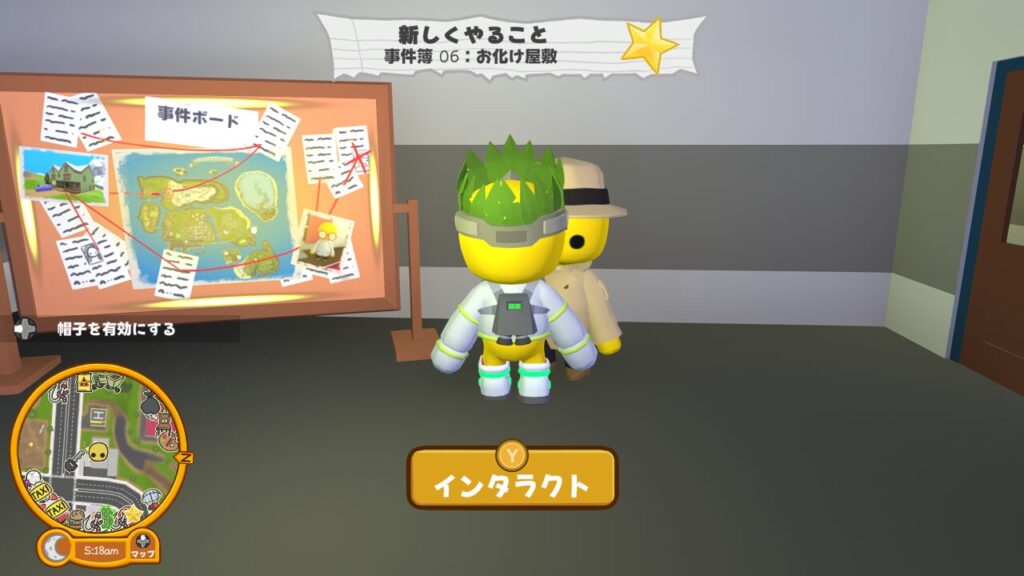The height and width of the screenshot is (576, 1024).
Task: Open the map from the minimap
Action: tap(143, 546)
